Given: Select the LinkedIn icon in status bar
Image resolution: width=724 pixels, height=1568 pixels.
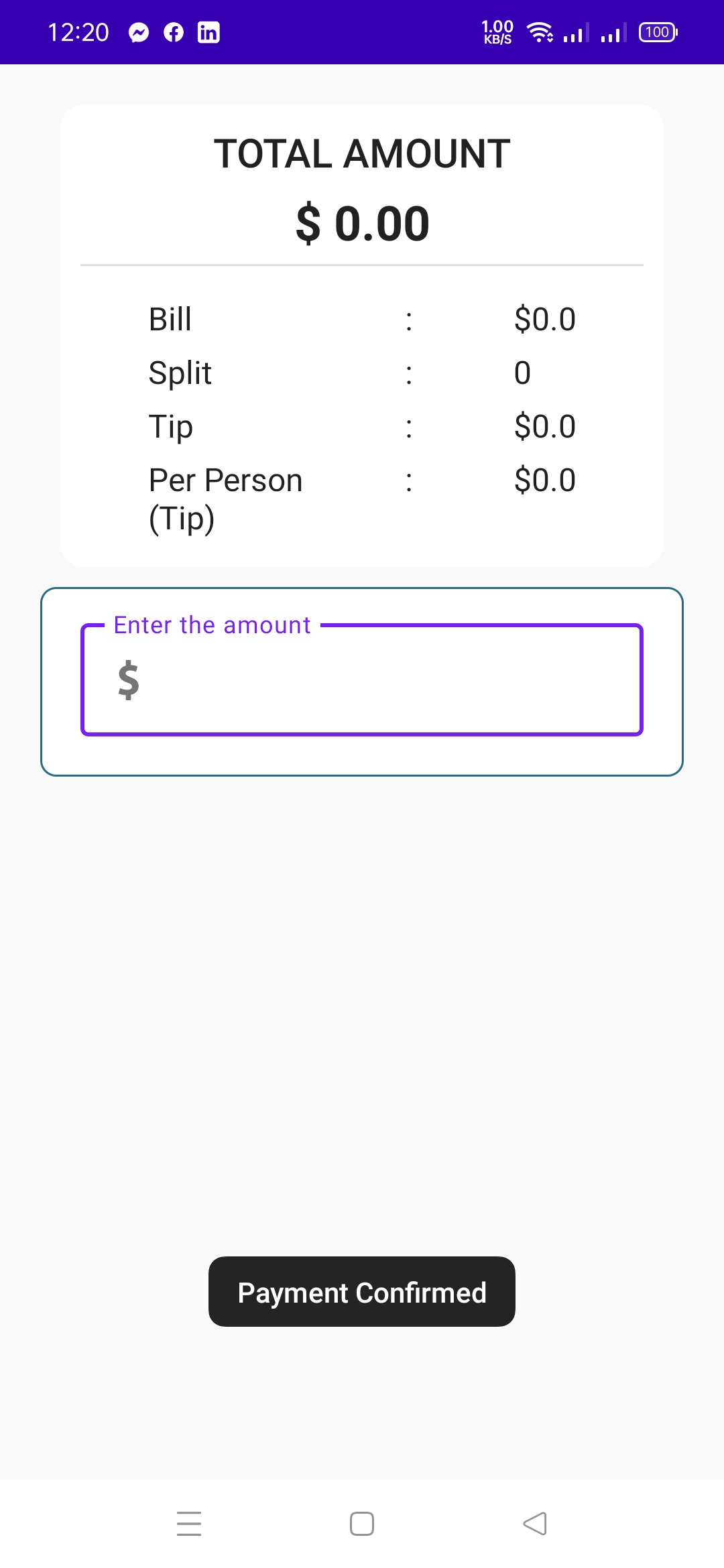Looking at the screenshot, I should click(x=208, y=32).
